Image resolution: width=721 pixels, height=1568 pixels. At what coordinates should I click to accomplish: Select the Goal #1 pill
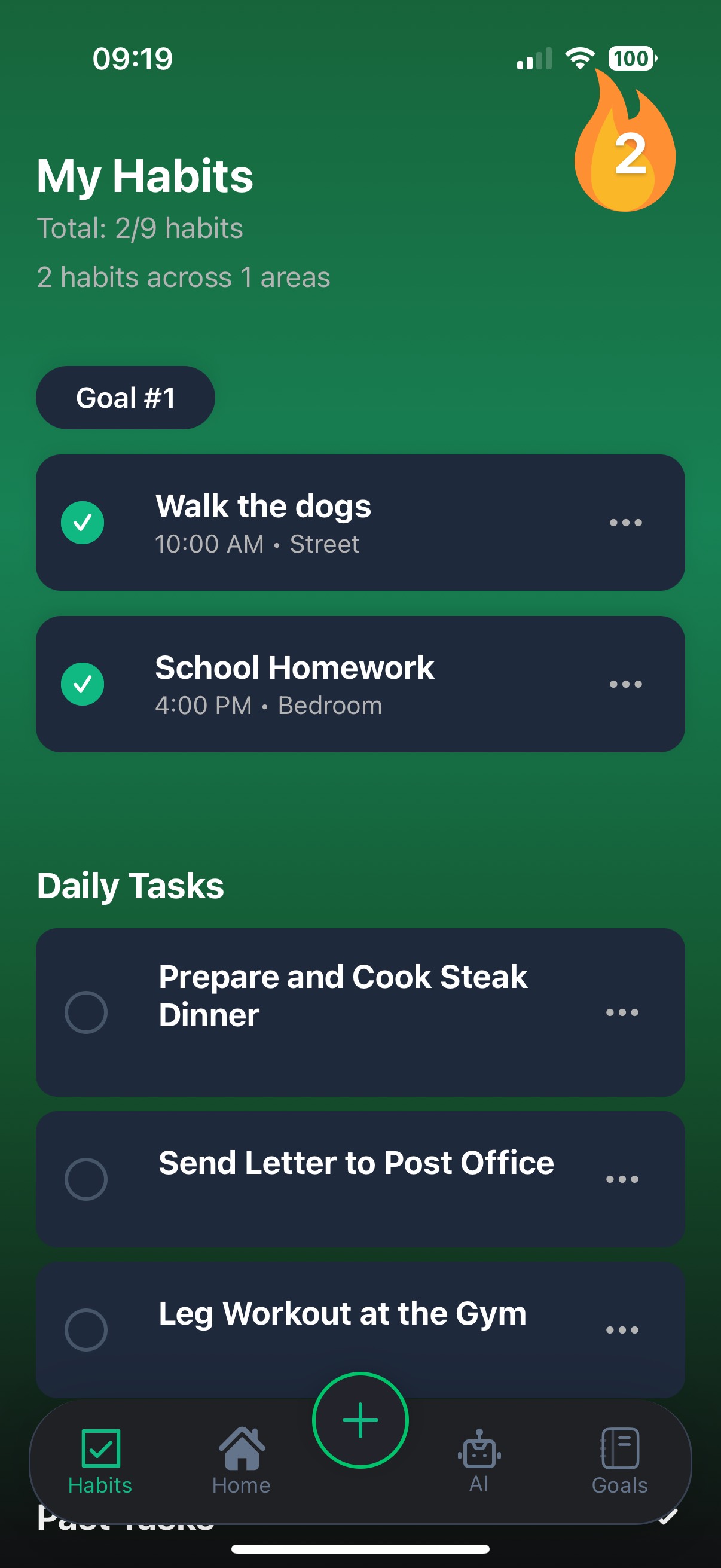(126, 398)
